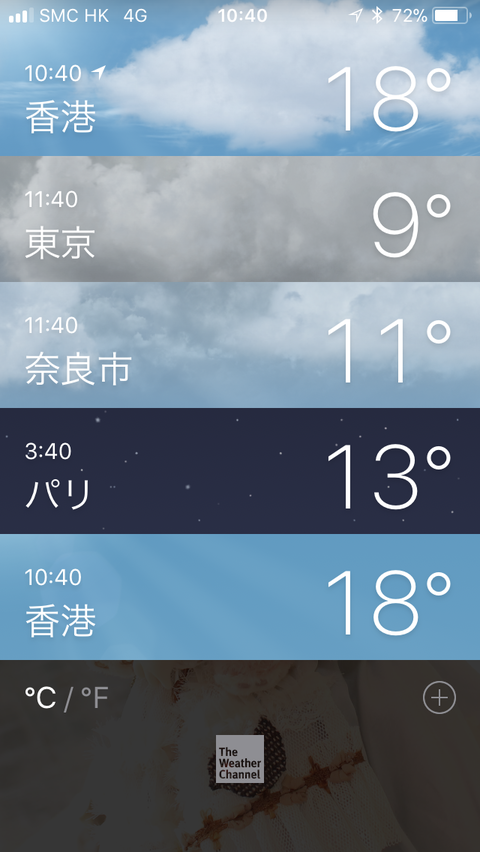Open the パリ weather card
This screenshot has height=852, width=480.
(240, 471)
